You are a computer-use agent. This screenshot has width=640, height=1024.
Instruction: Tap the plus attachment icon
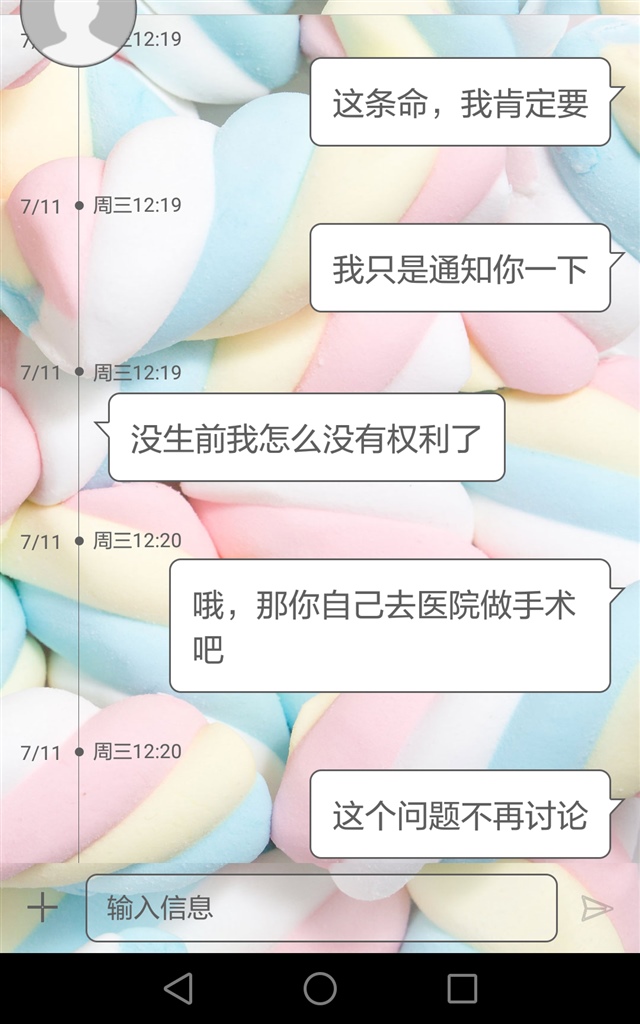pos(42,908)
